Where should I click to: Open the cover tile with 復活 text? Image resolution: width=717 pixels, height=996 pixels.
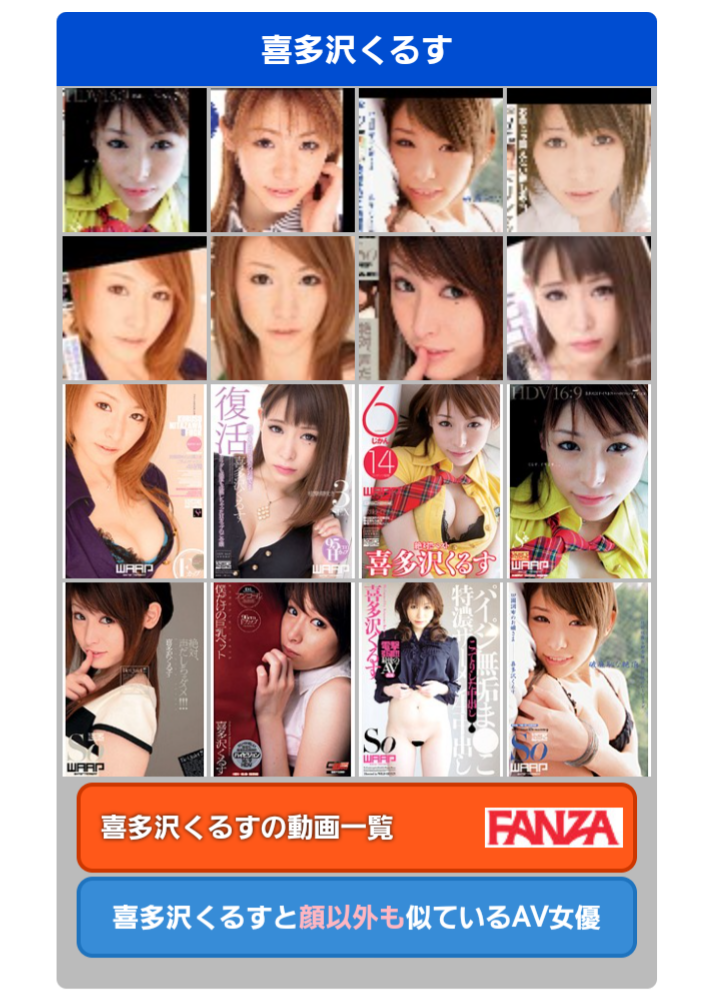[x=281, y=481]
